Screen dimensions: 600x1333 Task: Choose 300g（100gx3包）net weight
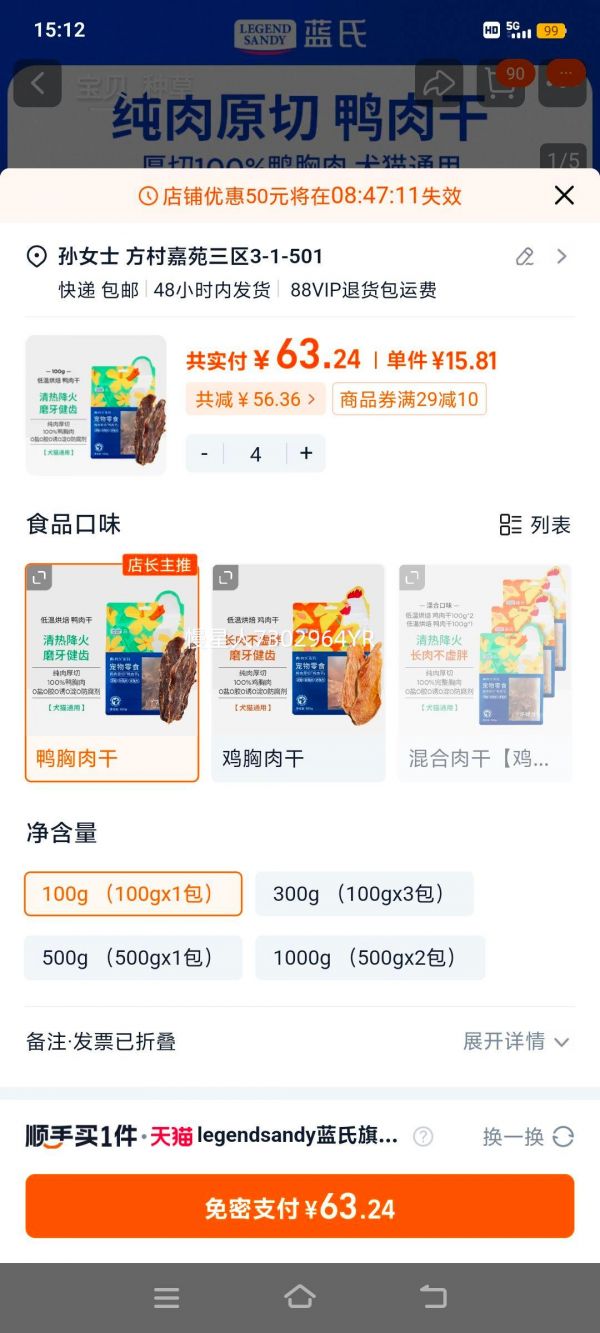(x=364, y=894)
